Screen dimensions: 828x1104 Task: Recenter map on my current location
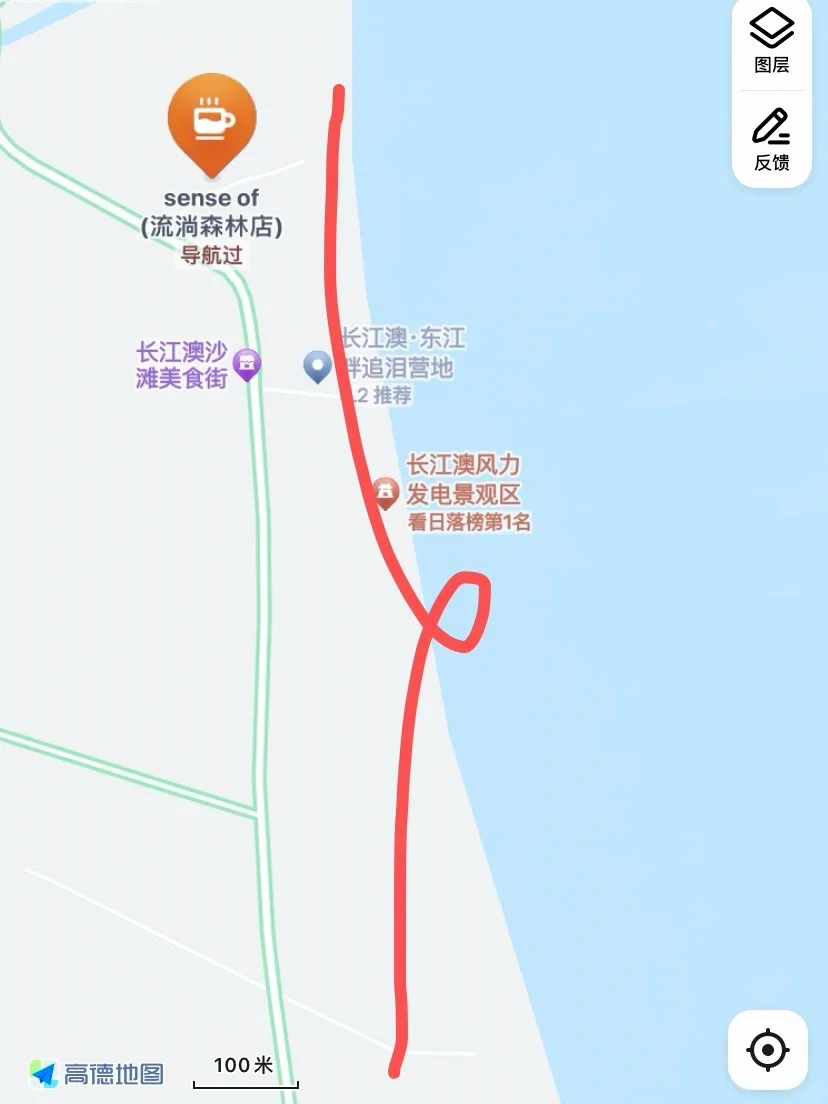767,1050
